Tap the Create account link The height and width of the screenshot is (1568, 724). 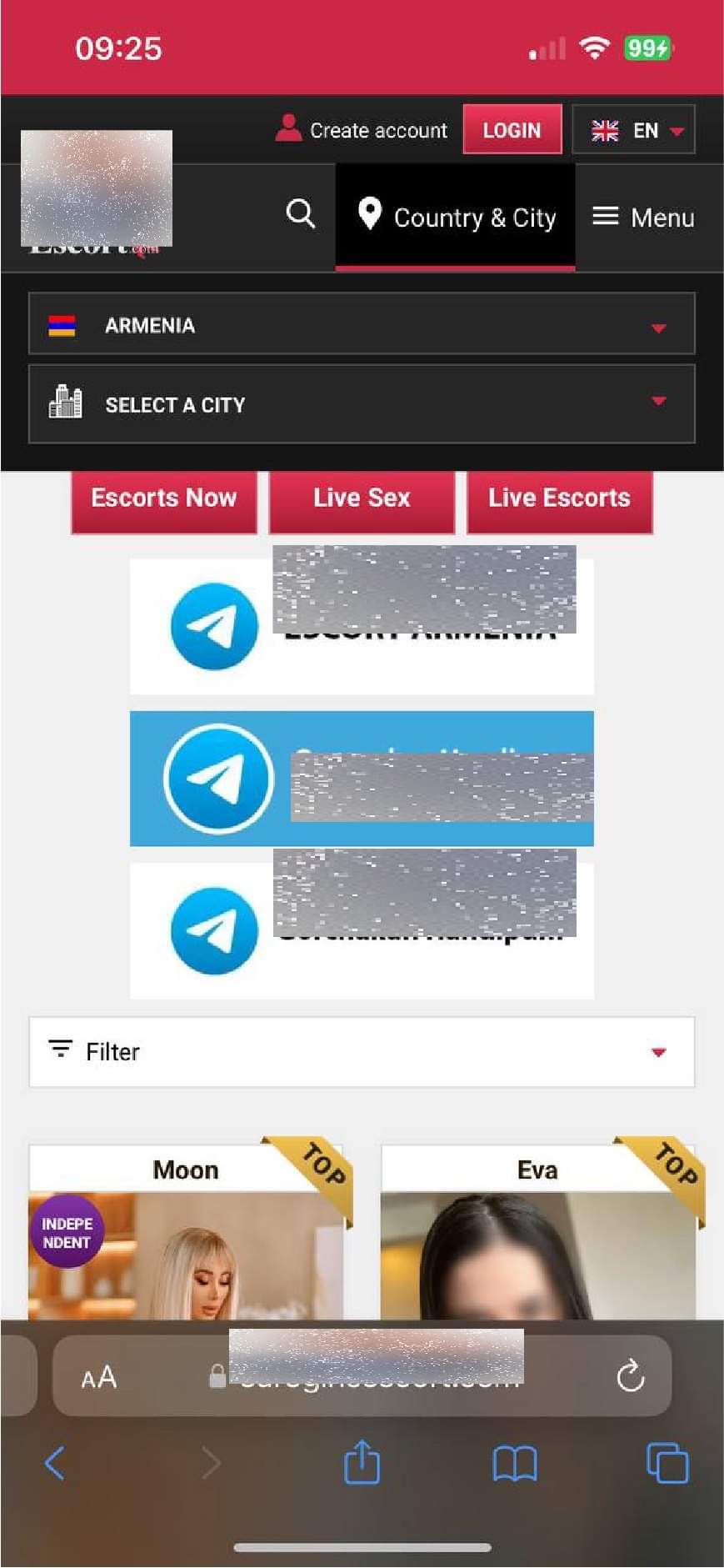tap(362, 130)
